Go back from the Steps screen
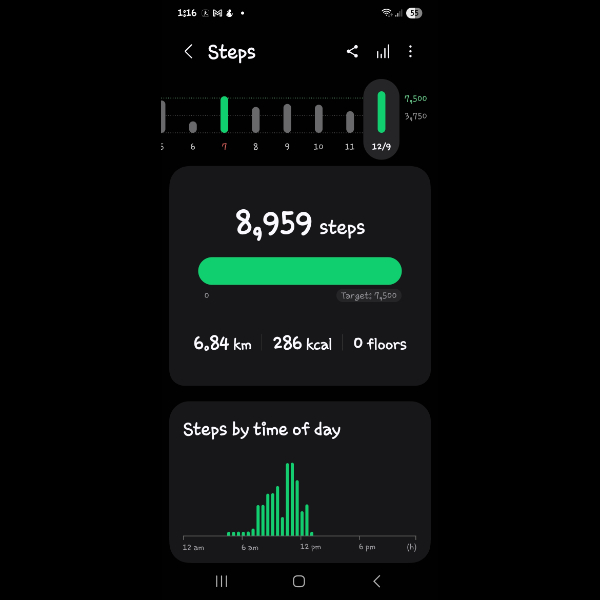600x600 pixels. coord(189,52)
